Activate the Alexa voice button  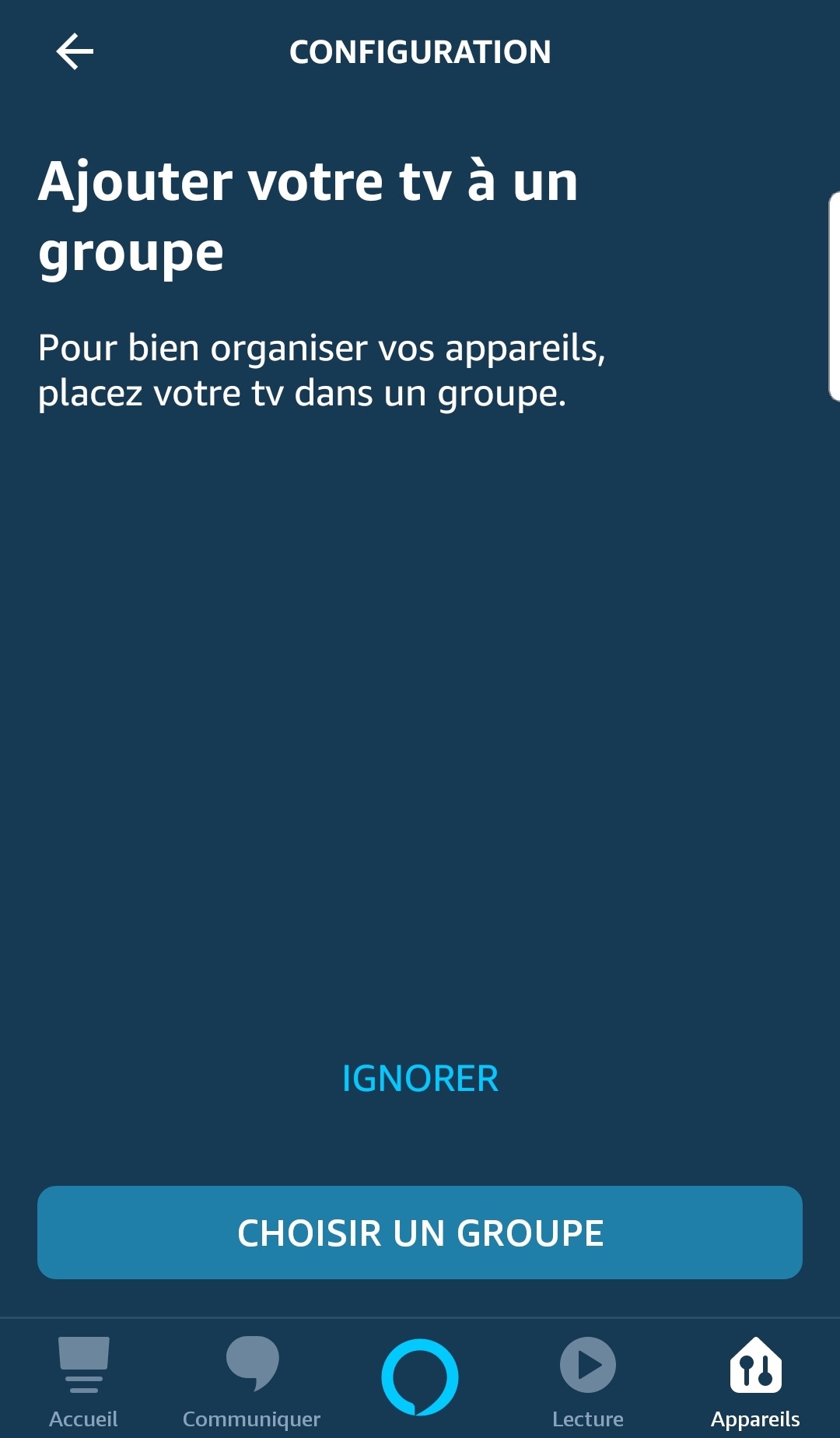pos(420,1377)
